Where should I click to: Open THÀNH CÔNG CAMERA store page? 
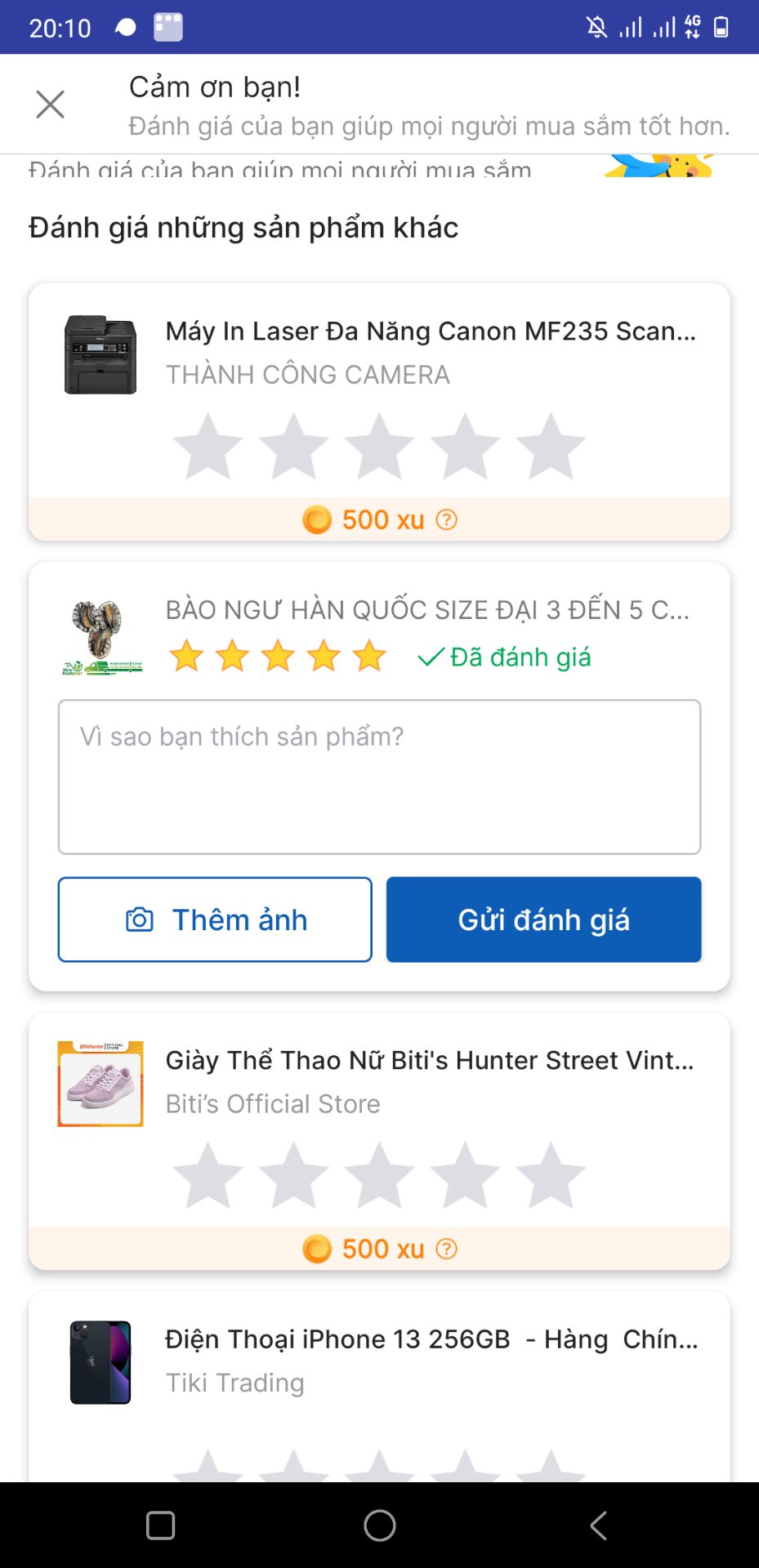point(309,375)
